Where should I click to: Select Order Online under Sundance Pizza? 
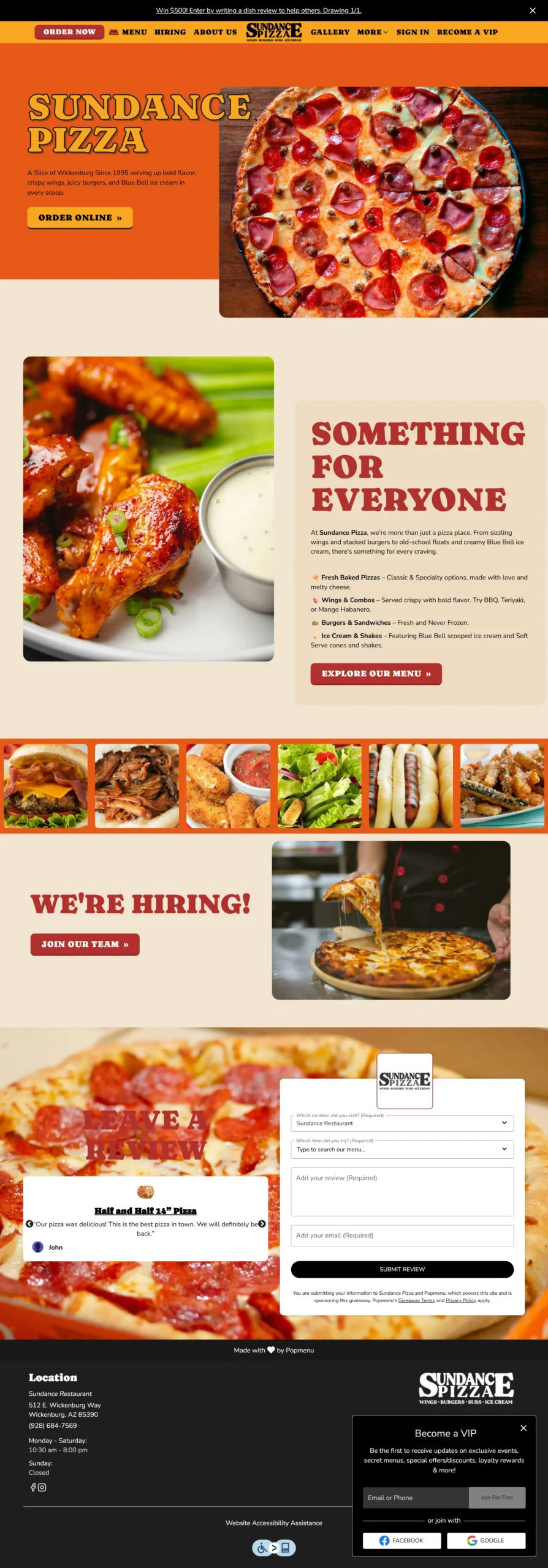(x=80, y=217)
